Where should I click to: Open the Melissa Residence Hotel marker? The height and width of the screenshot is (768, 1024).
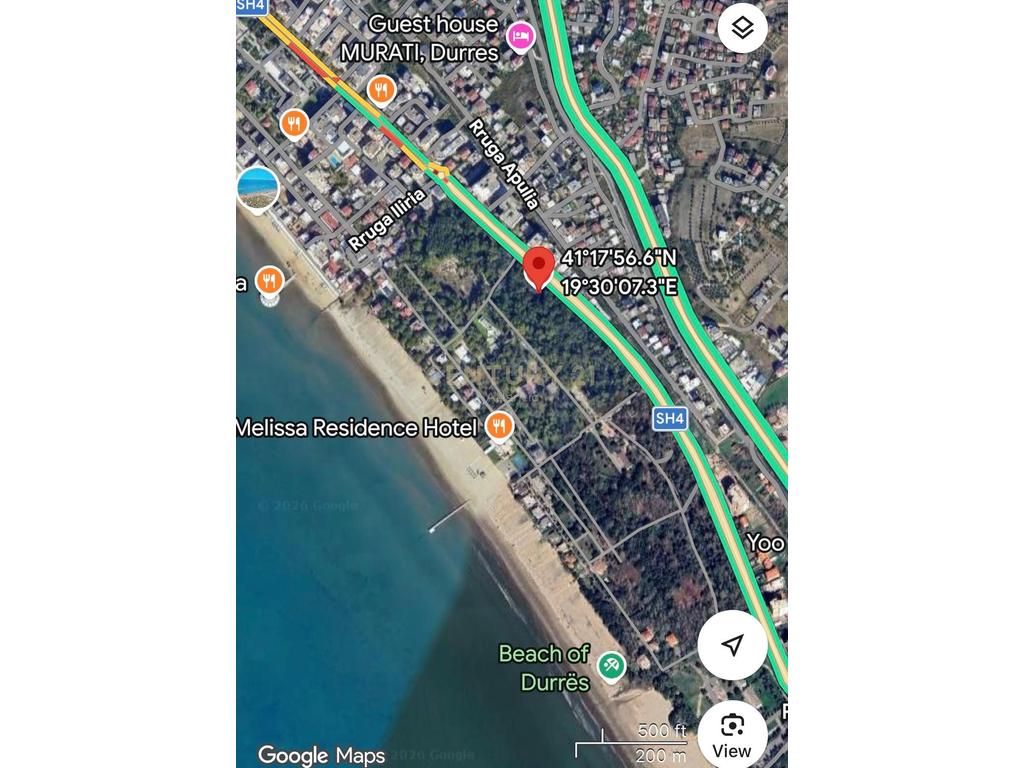[x=499, y=427]
